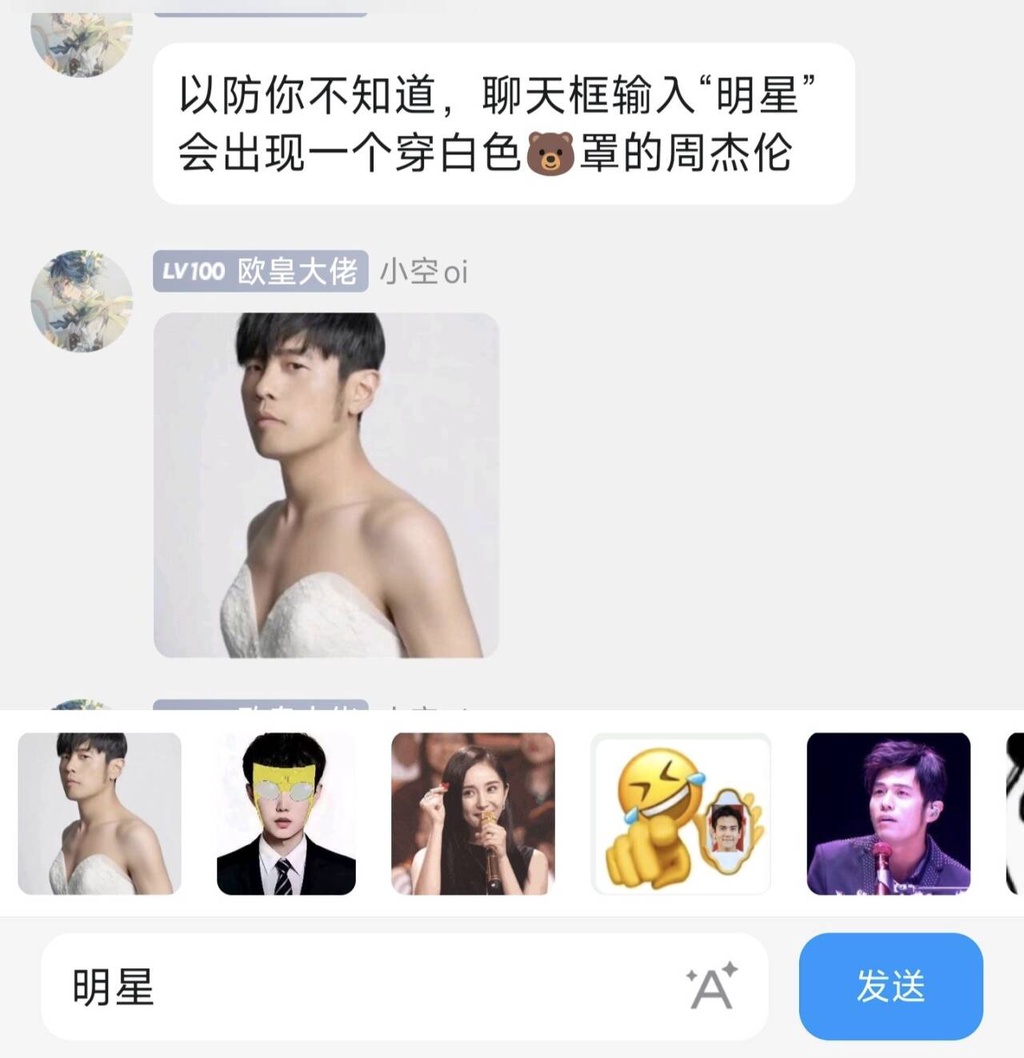Choose the laughing pointing emoji sticker
Image resolution: width=1024 pixels, height=1058 pixels.
[x=681, y=813]
